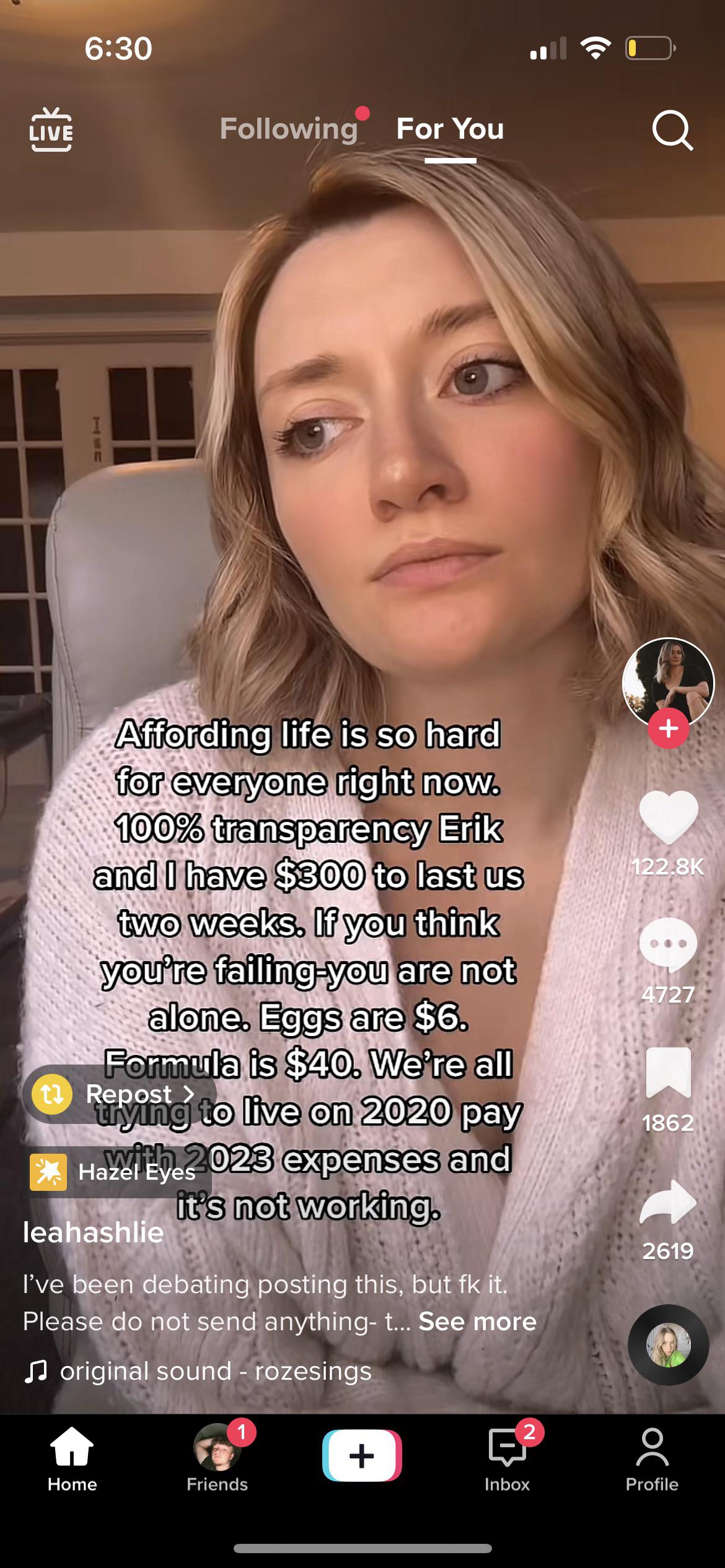Expand the caption with See more
The image size is (725, 1568).
coord(477,1321)
